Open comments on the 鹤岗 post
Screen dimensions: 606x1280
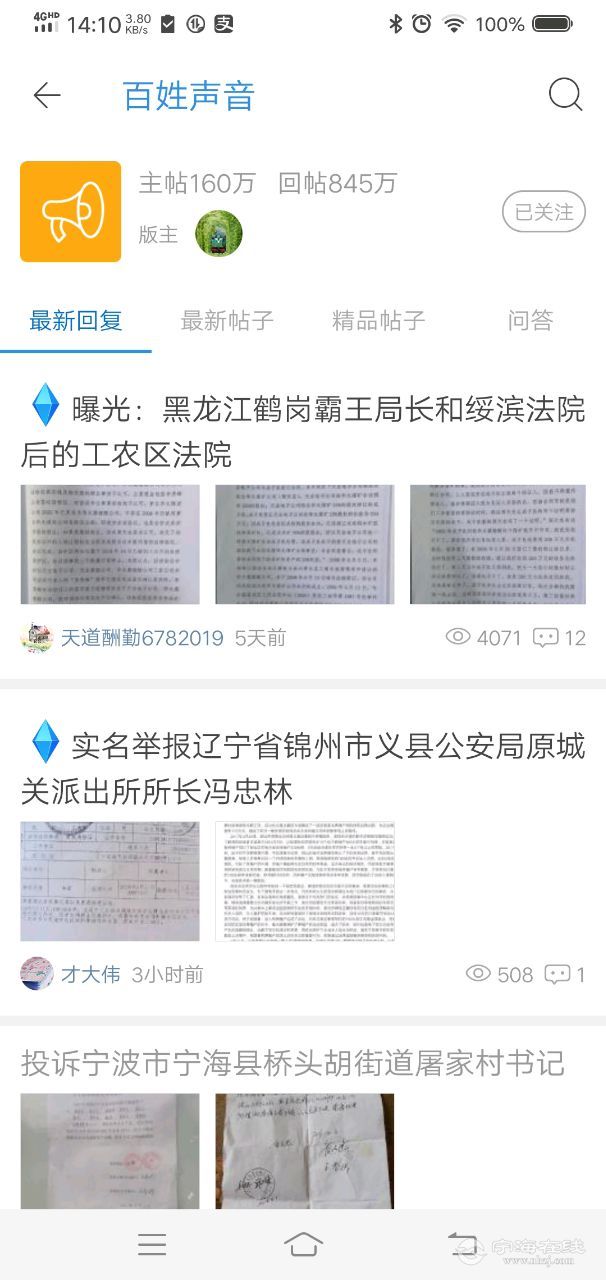click(559, 637)
